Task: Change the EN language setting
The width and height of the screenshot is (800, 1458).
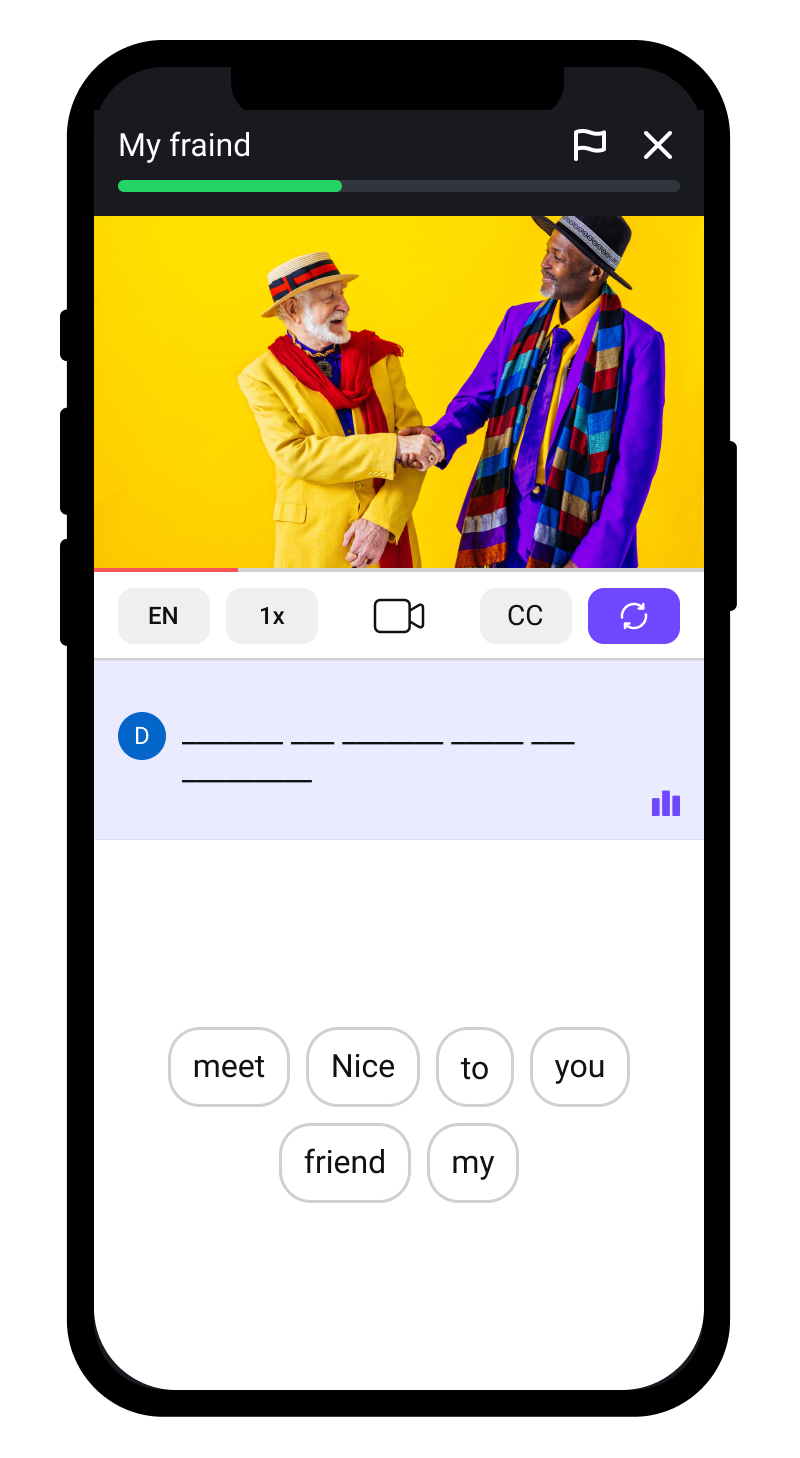Action: (164, 616)
